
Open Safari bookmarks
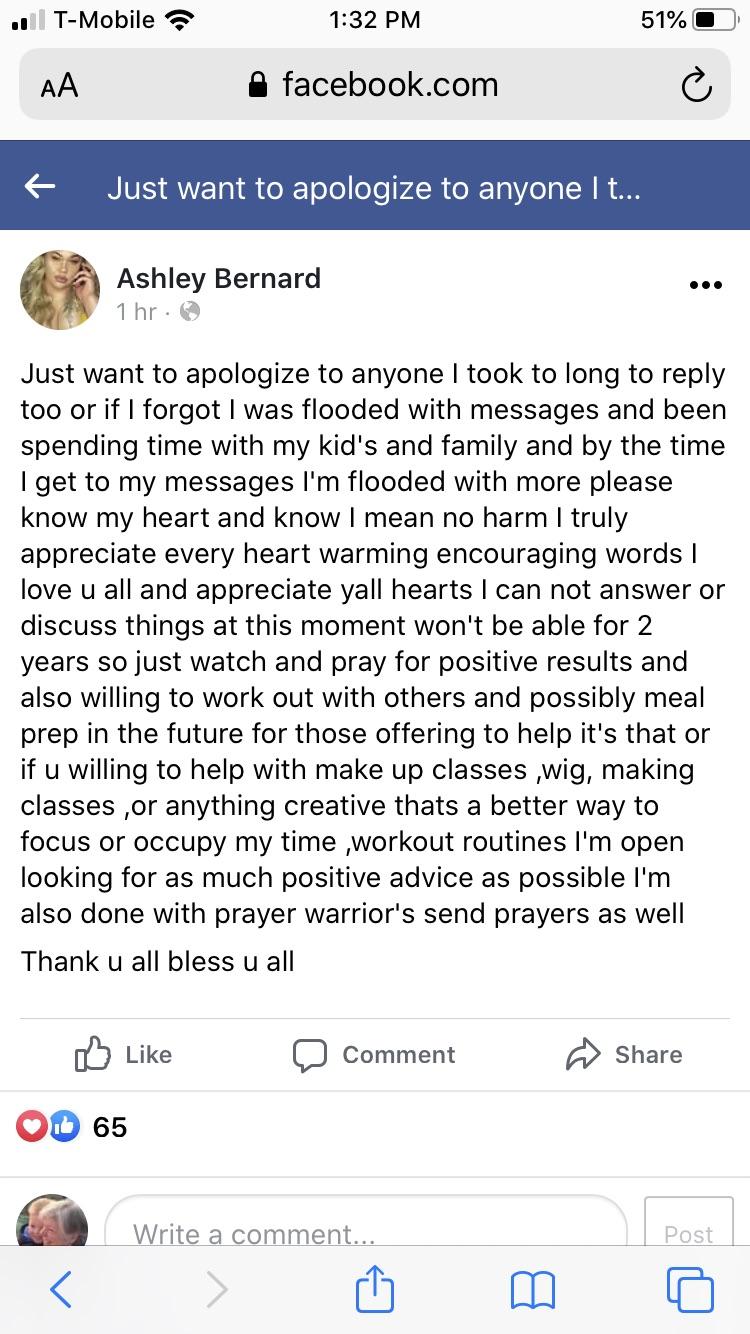[x=532, y=1290]
